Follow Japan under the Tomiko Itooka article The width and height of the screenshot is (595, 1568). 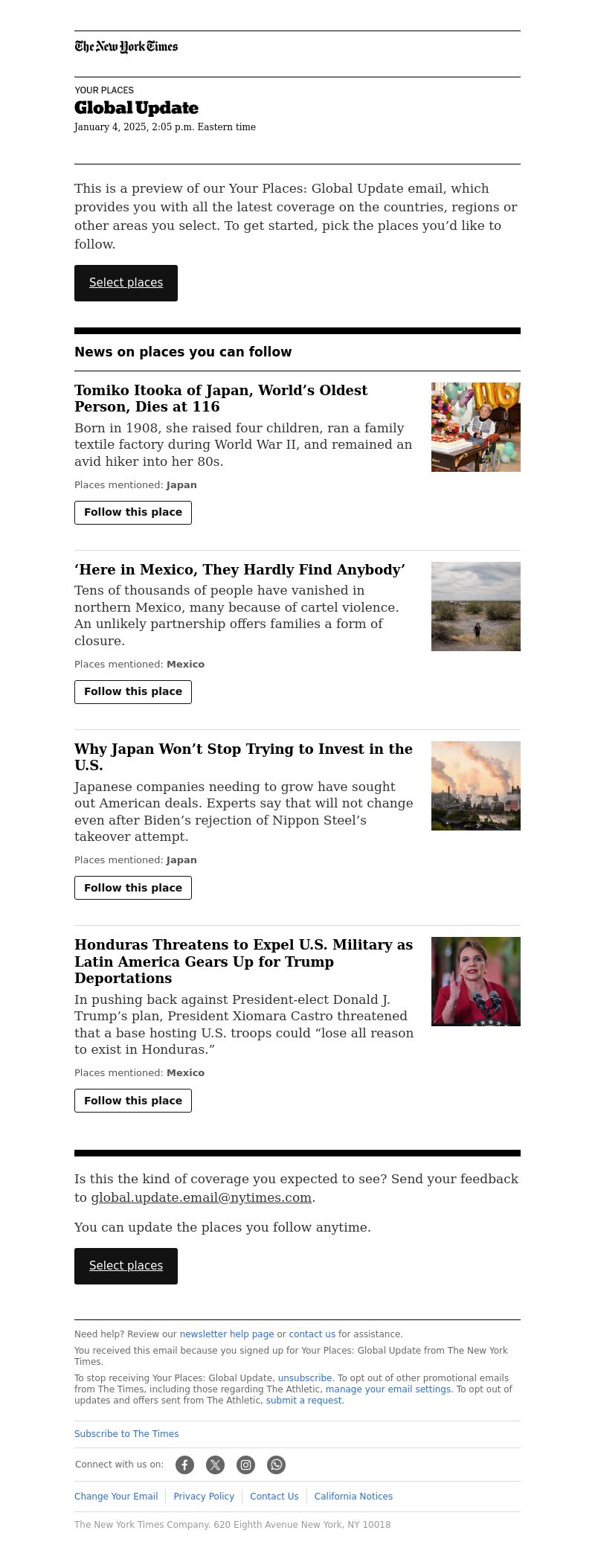click(133, 513)
